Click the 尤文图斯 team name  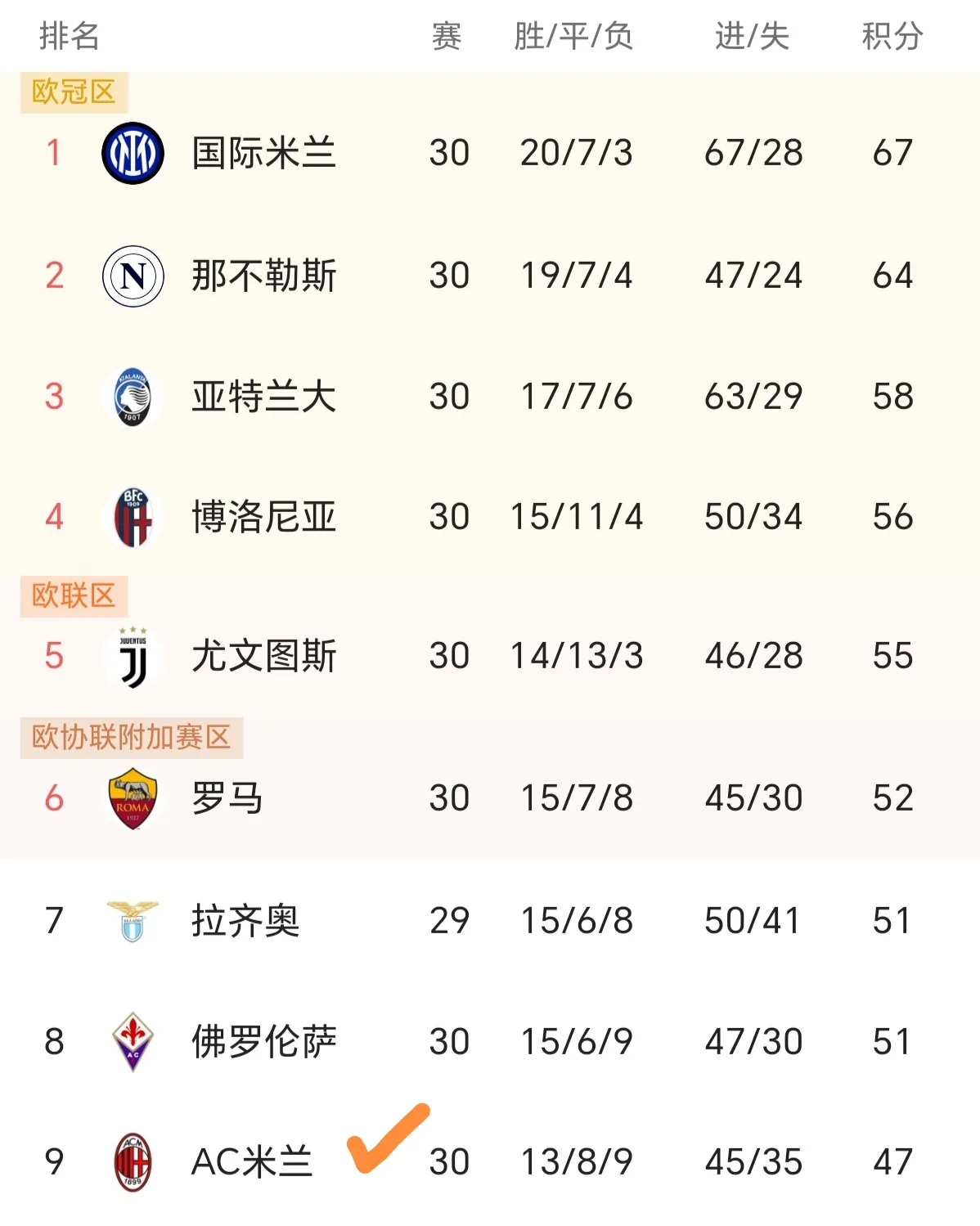point(265,655)
